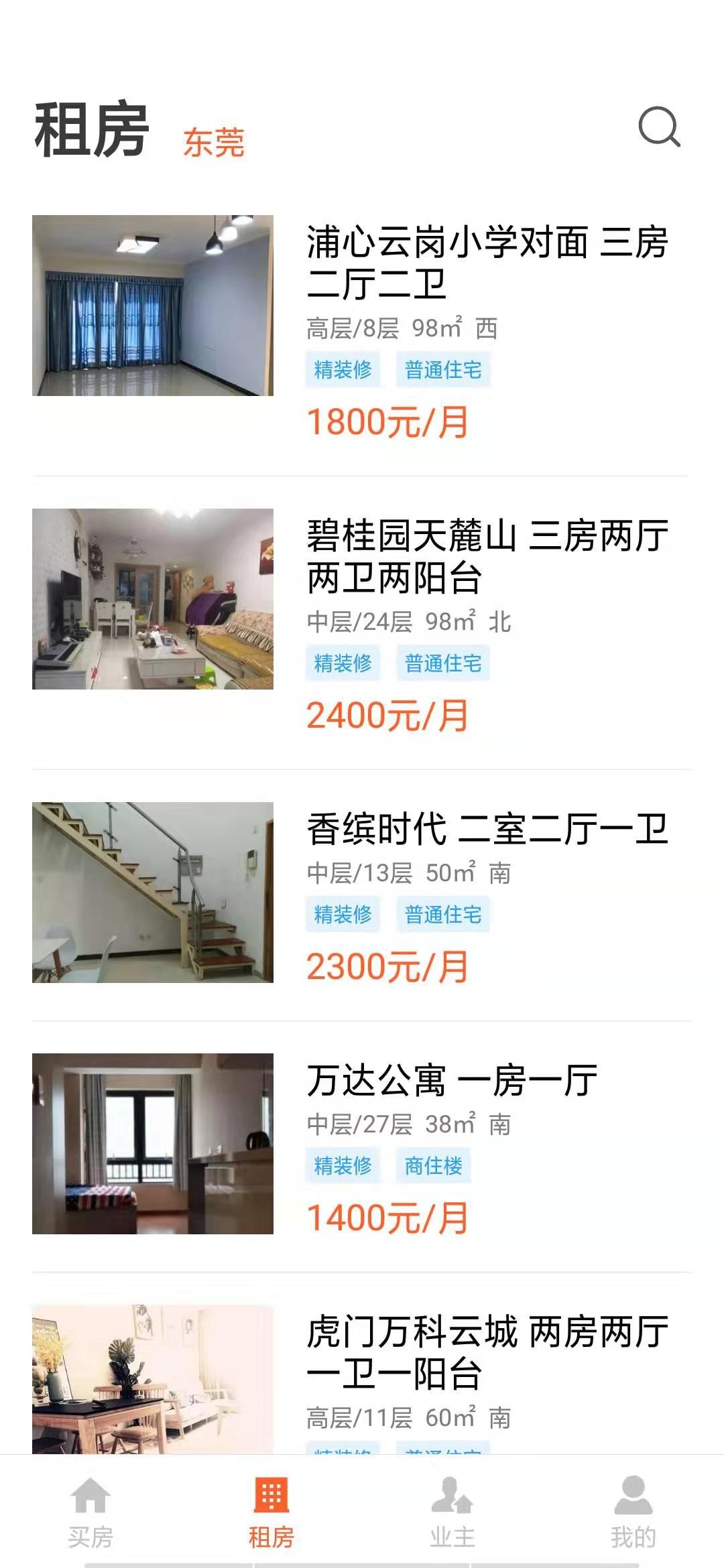Go to the 业主 tab
The width and height of the screenshot is (724, 1568).
pos(452,1512)
